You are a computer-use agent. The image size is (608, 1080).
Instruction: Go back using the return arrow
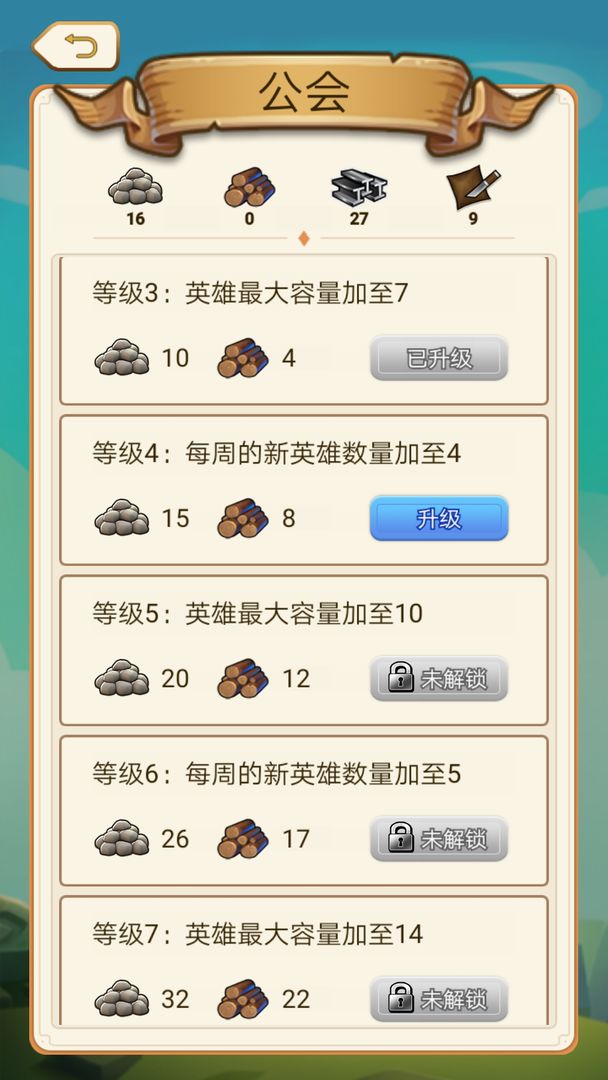77,46
